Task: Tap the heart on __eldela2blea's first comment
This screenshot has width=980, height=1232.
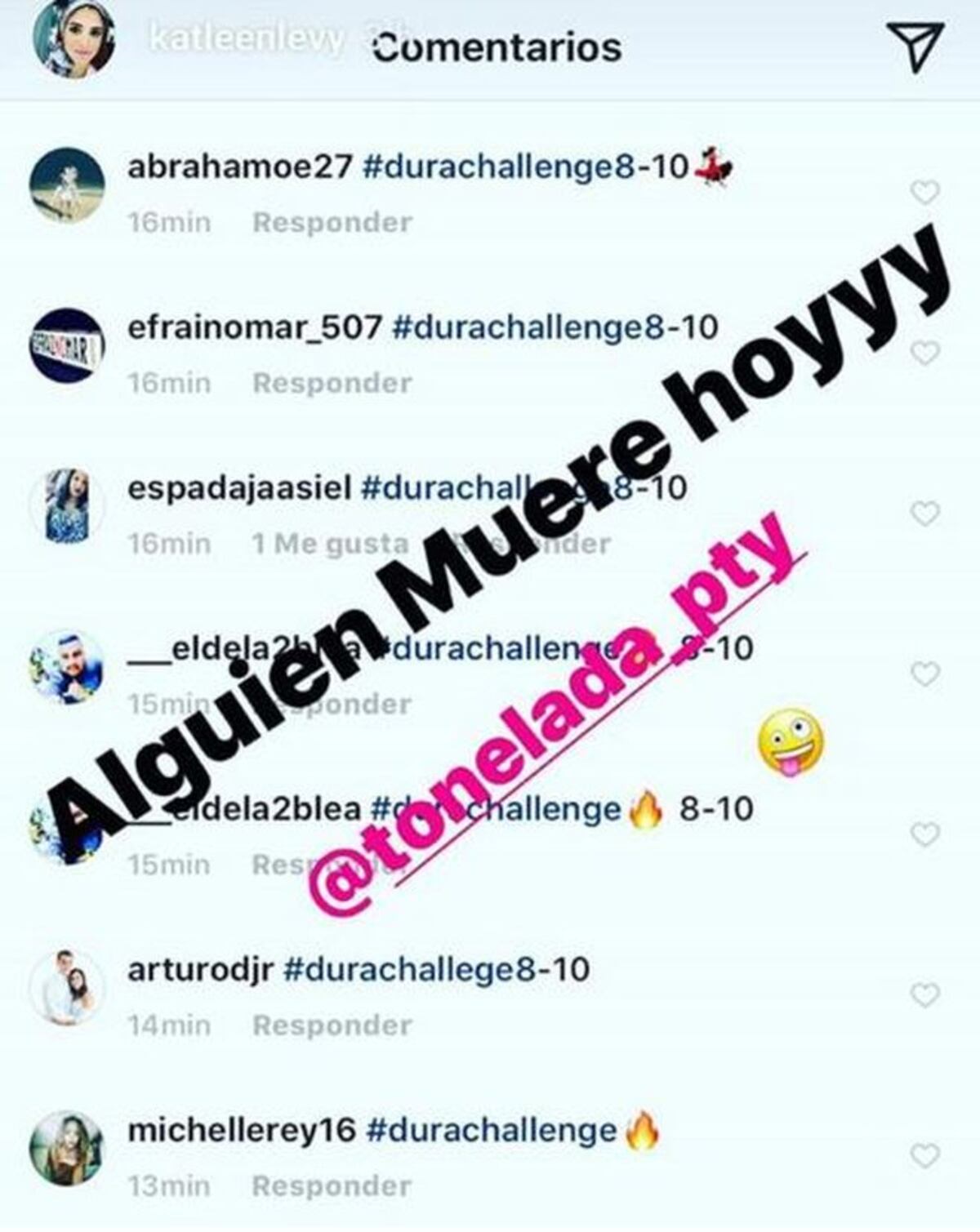Action: click(x=925, y=672)
